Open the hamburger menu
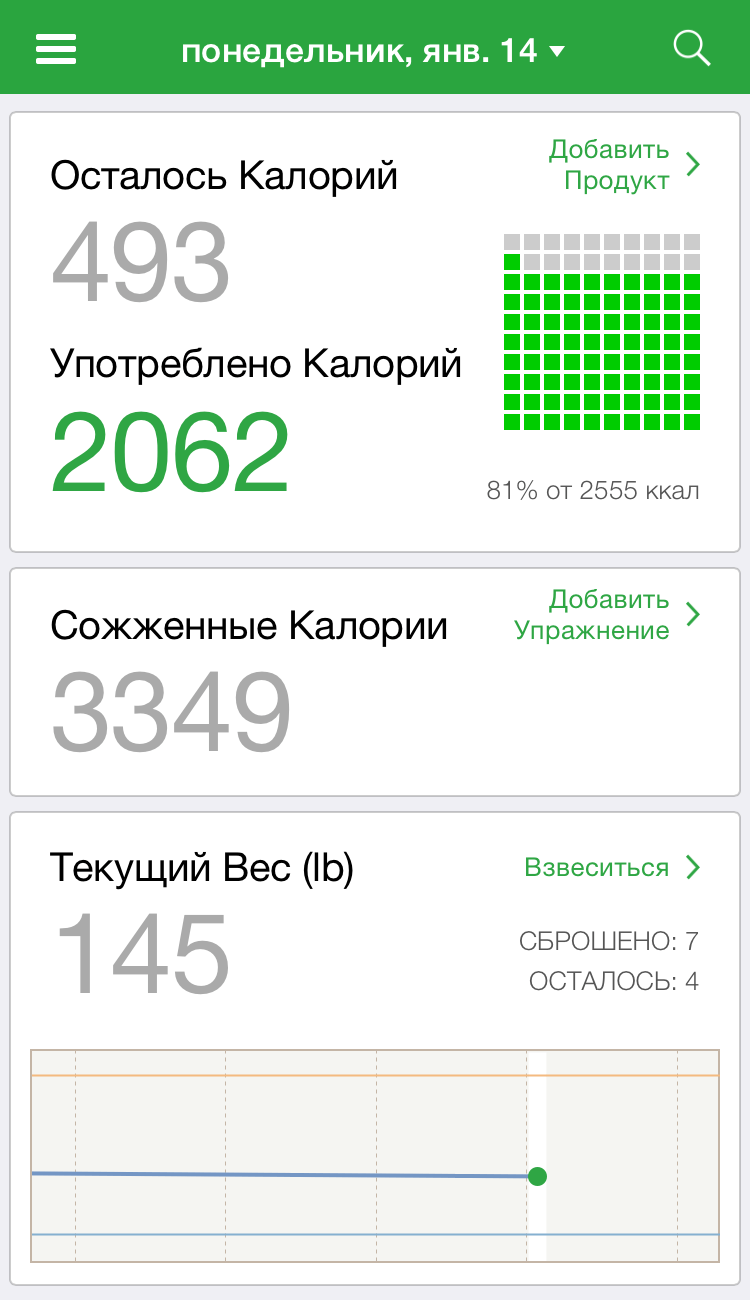This screenshot has height=1300, width=750. (56, 49)
